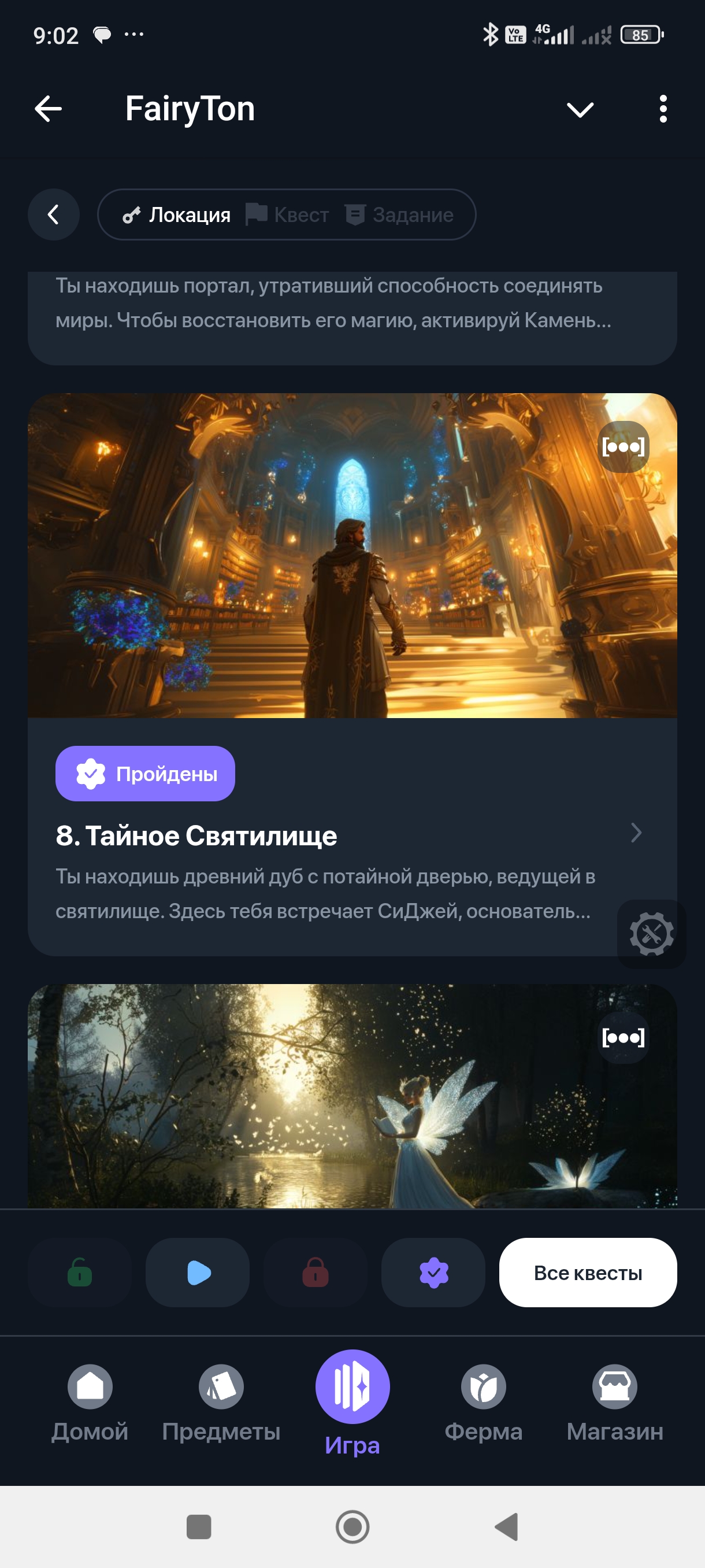
Task: Tap the floating gear tools button
Action: point(651,934)
